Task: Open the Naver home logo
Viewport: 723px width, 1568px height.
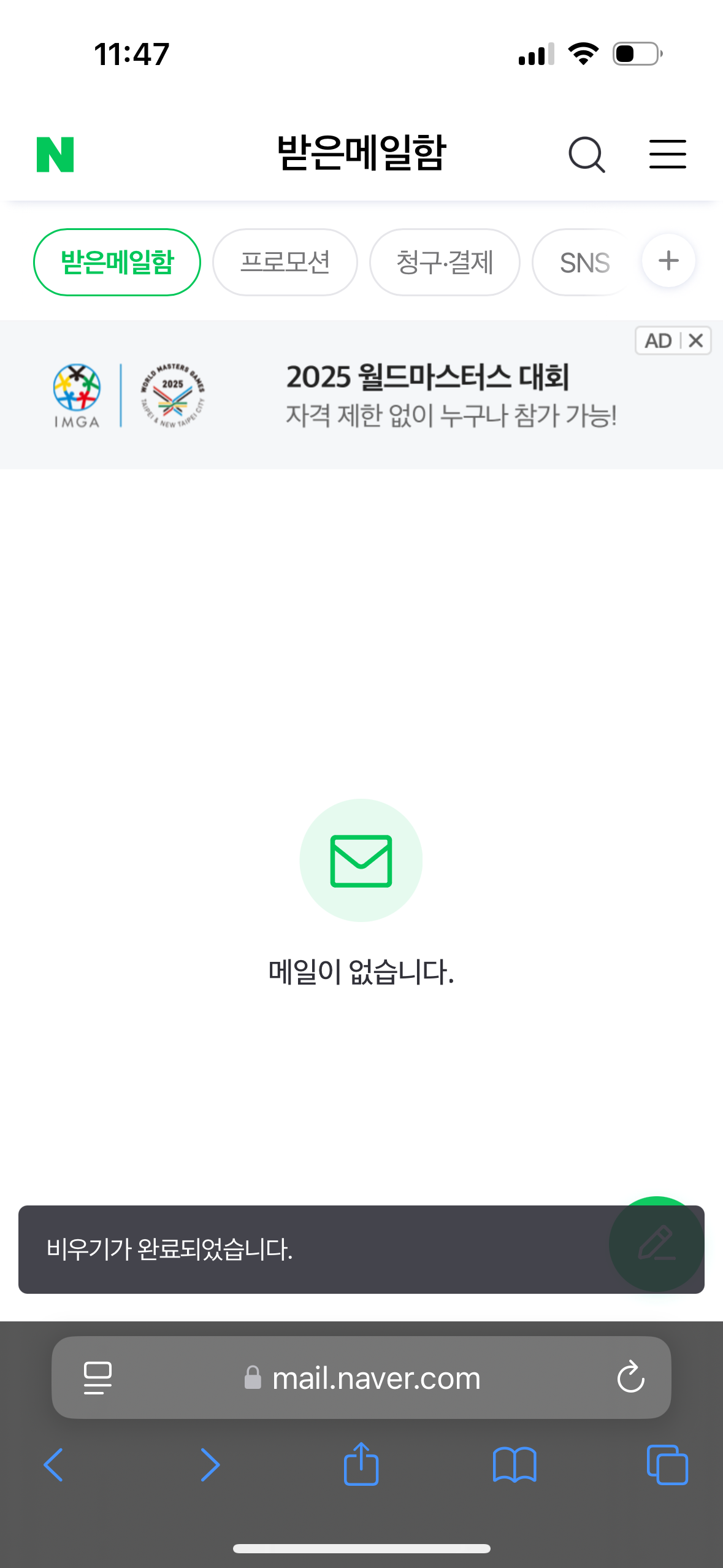Action: tap(55, 154)
